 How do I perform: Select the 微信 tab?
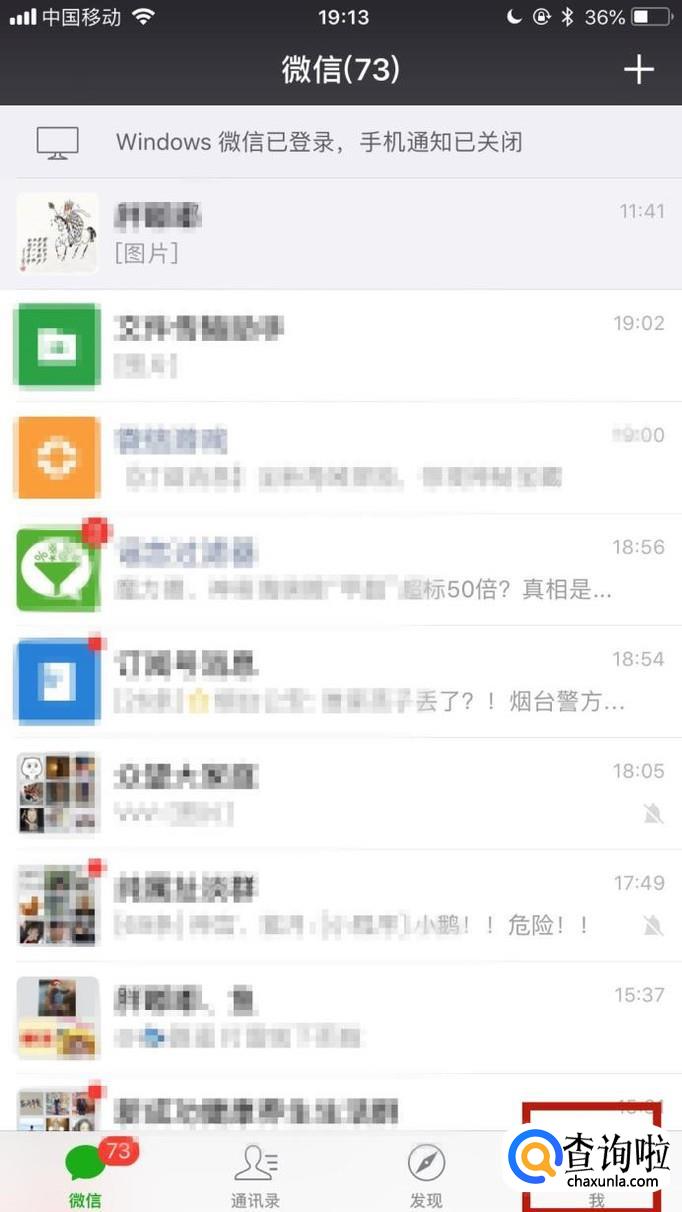(86, 1174)
